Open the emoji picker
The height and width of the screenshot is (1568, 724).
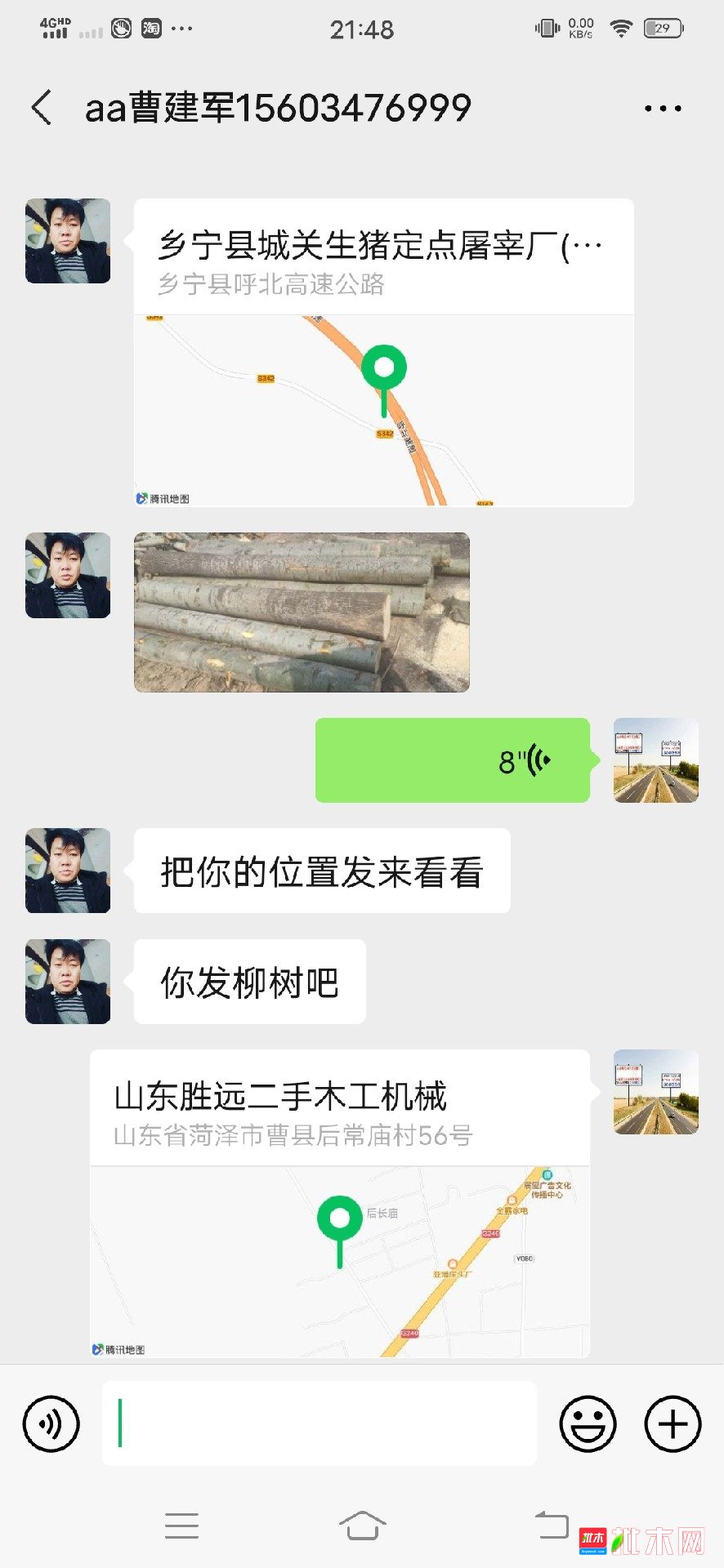[587, 1423]
